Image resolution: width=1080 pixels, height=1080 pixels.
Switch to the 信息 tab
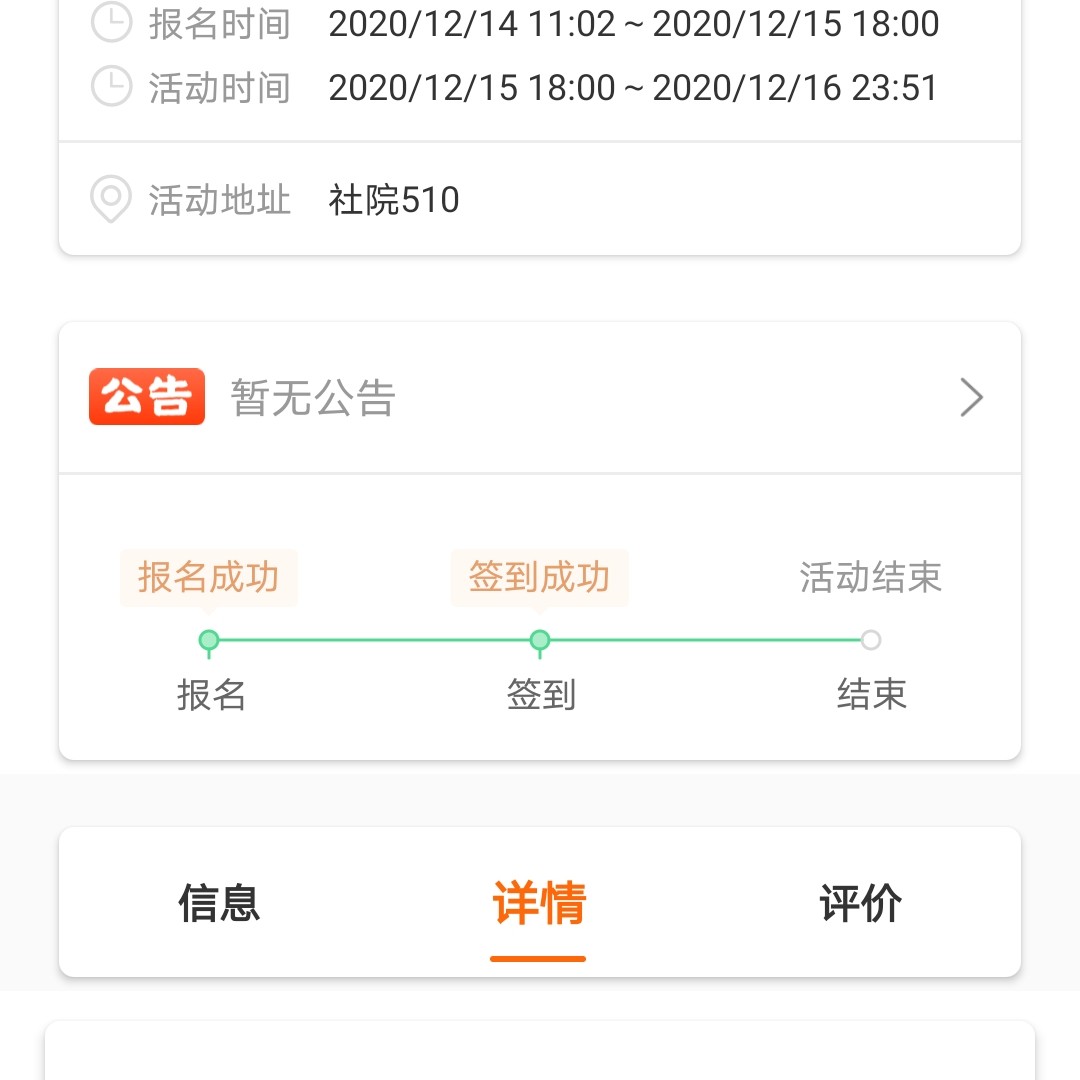219,902
